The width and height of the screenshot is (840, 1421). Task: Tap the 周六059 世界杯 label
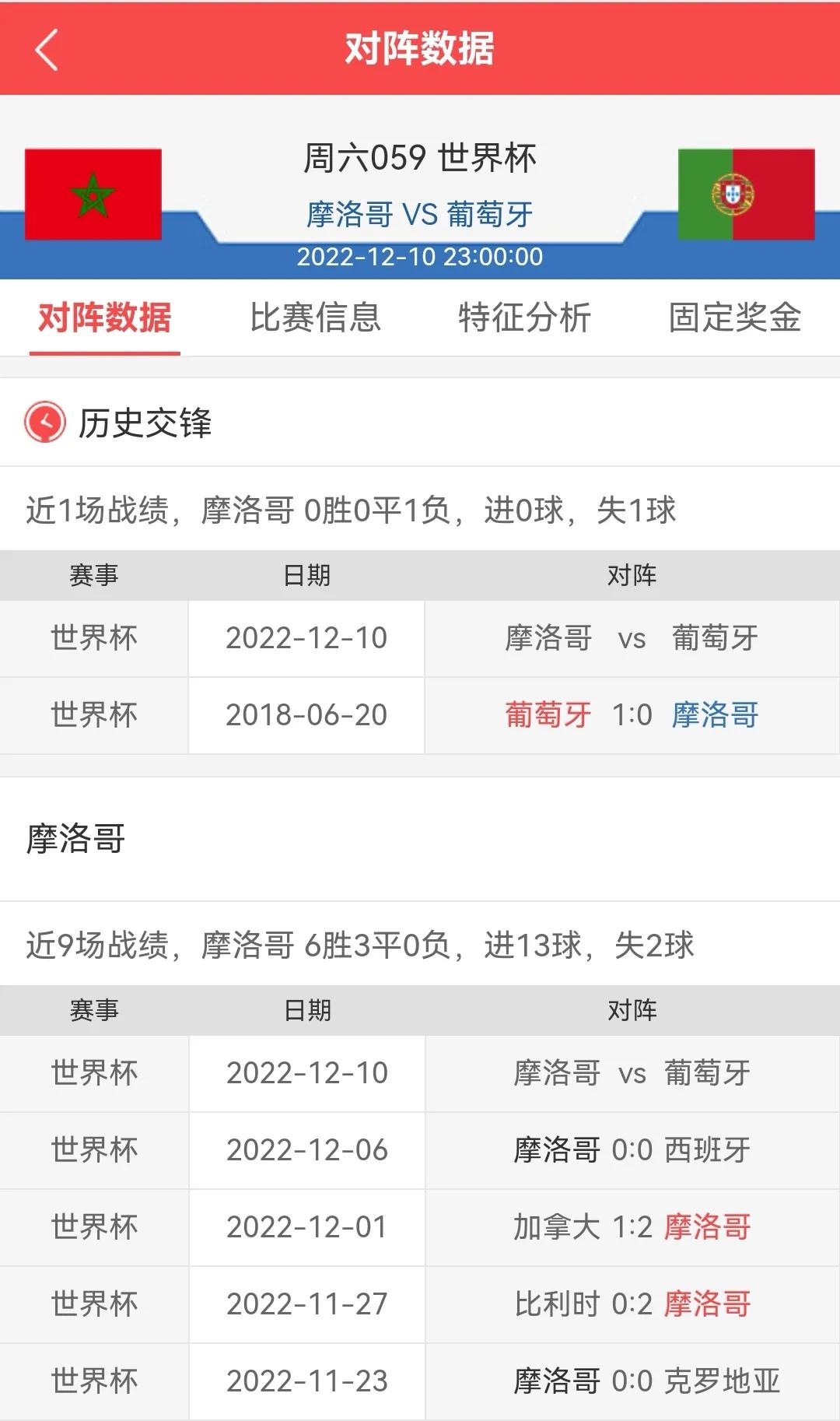click(x=420, y=156)
